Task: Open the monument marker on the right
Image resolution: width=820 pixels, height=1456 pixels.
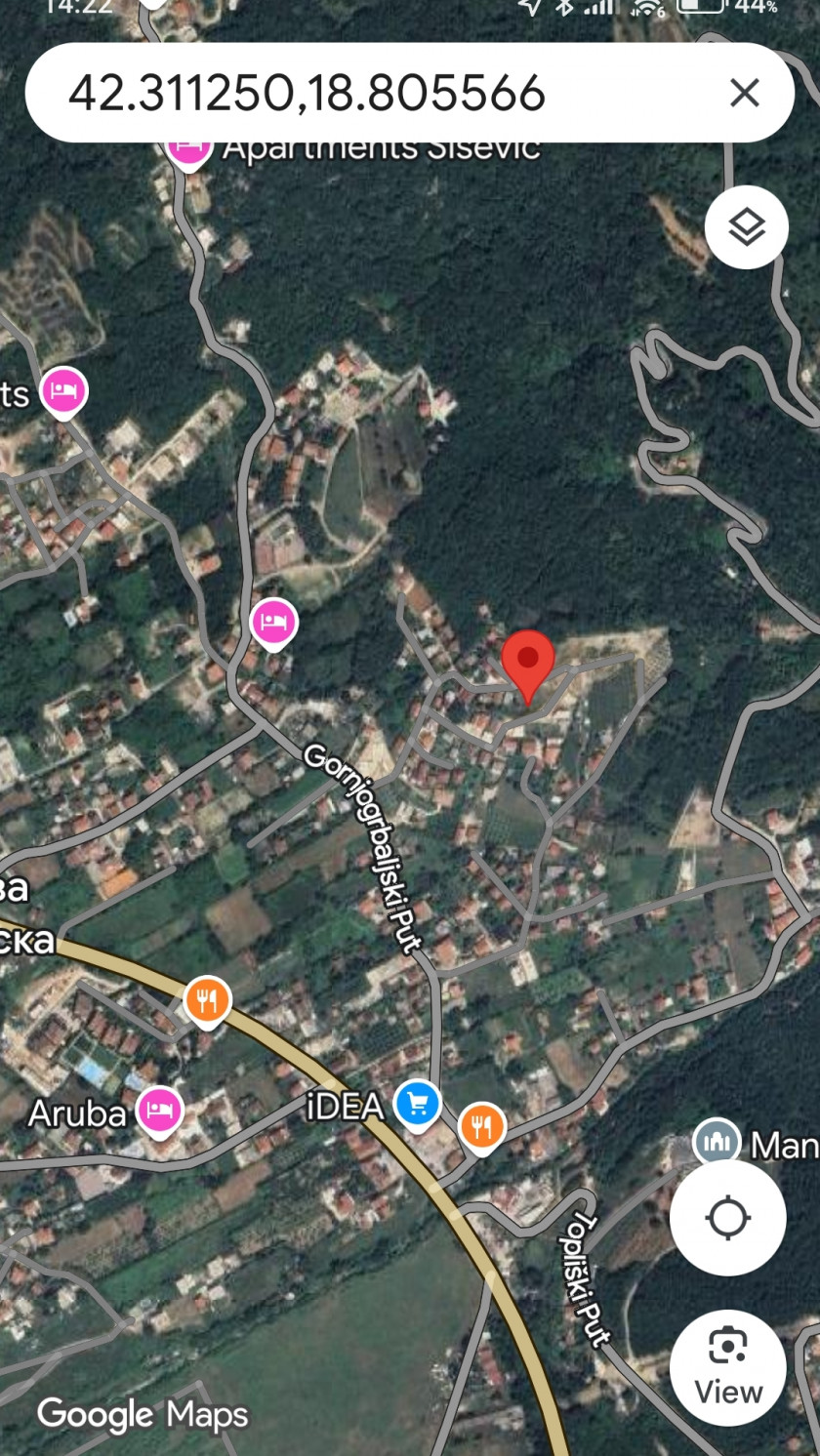Action: 717,1142
